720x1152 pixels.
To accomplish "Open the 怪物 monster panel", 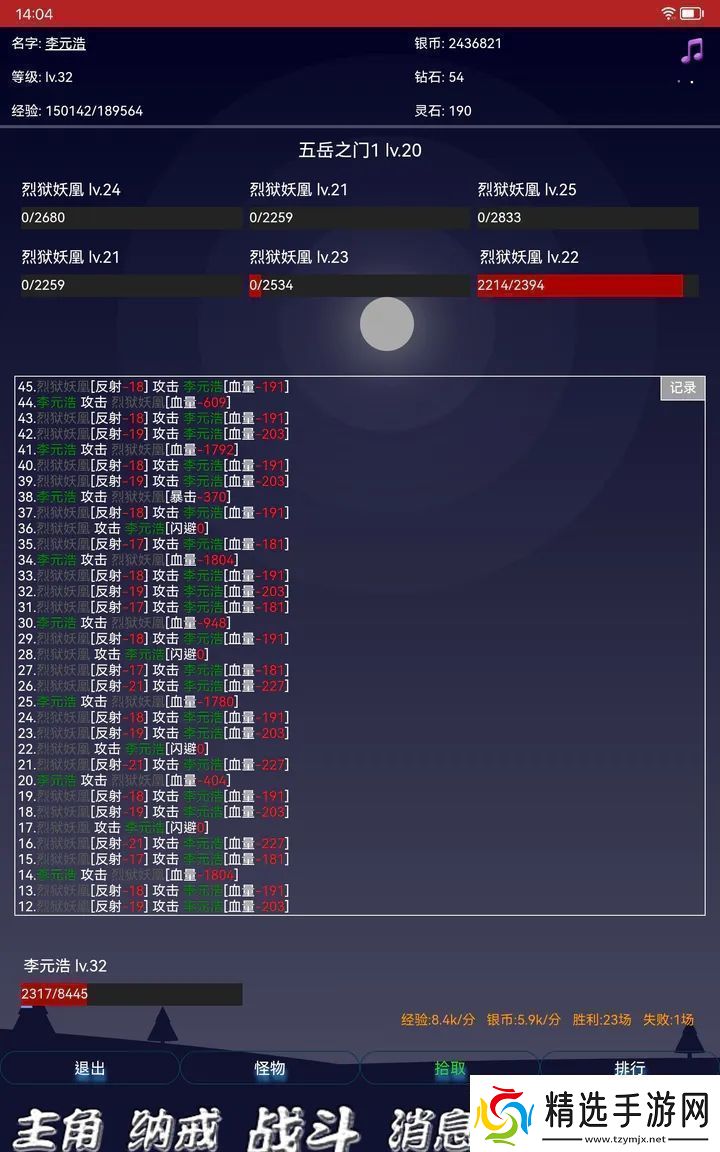I will click(x=270, y=1068).
